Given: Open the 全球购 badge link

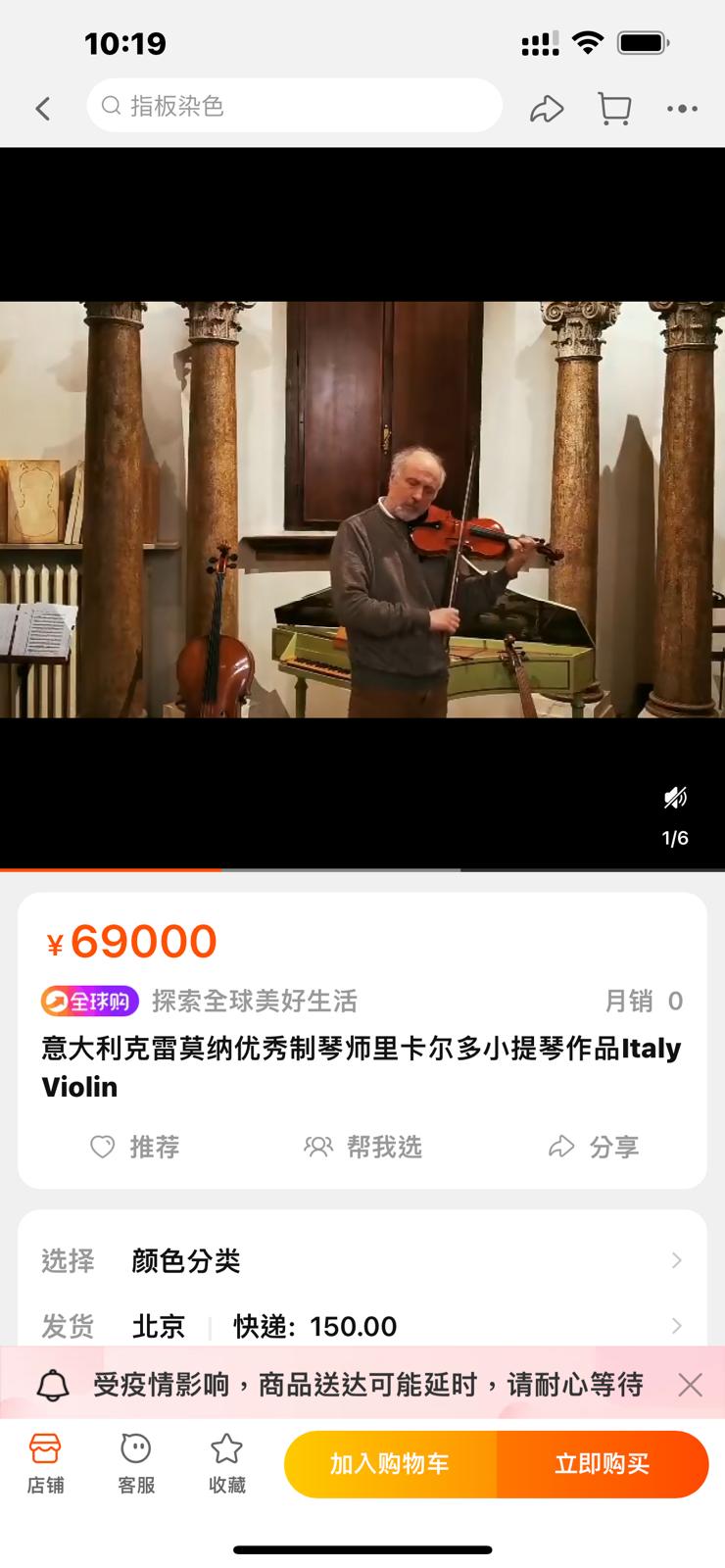Looking at the screenshot, I should 89,1001.
